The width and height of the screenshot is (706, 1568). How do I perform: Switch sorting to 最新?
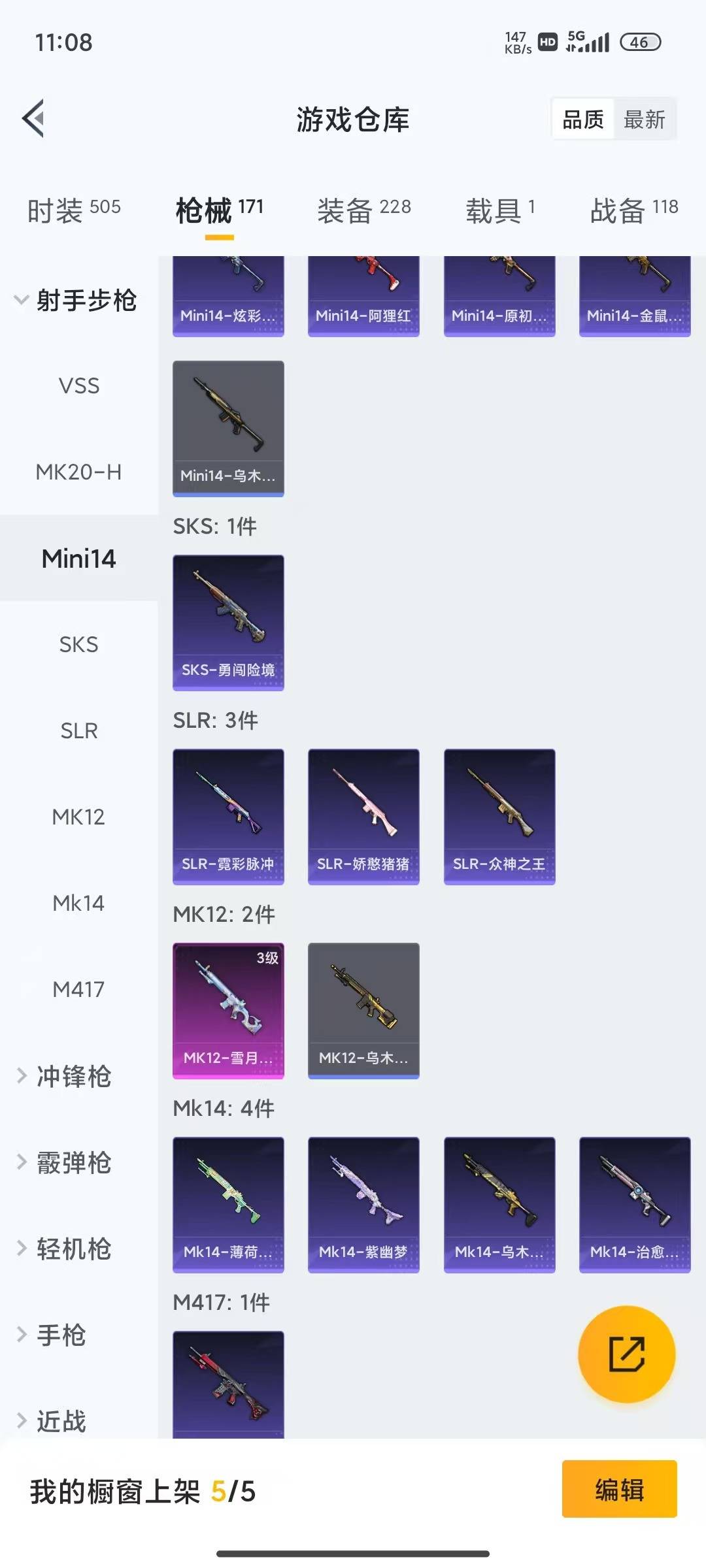coord(645,119)
